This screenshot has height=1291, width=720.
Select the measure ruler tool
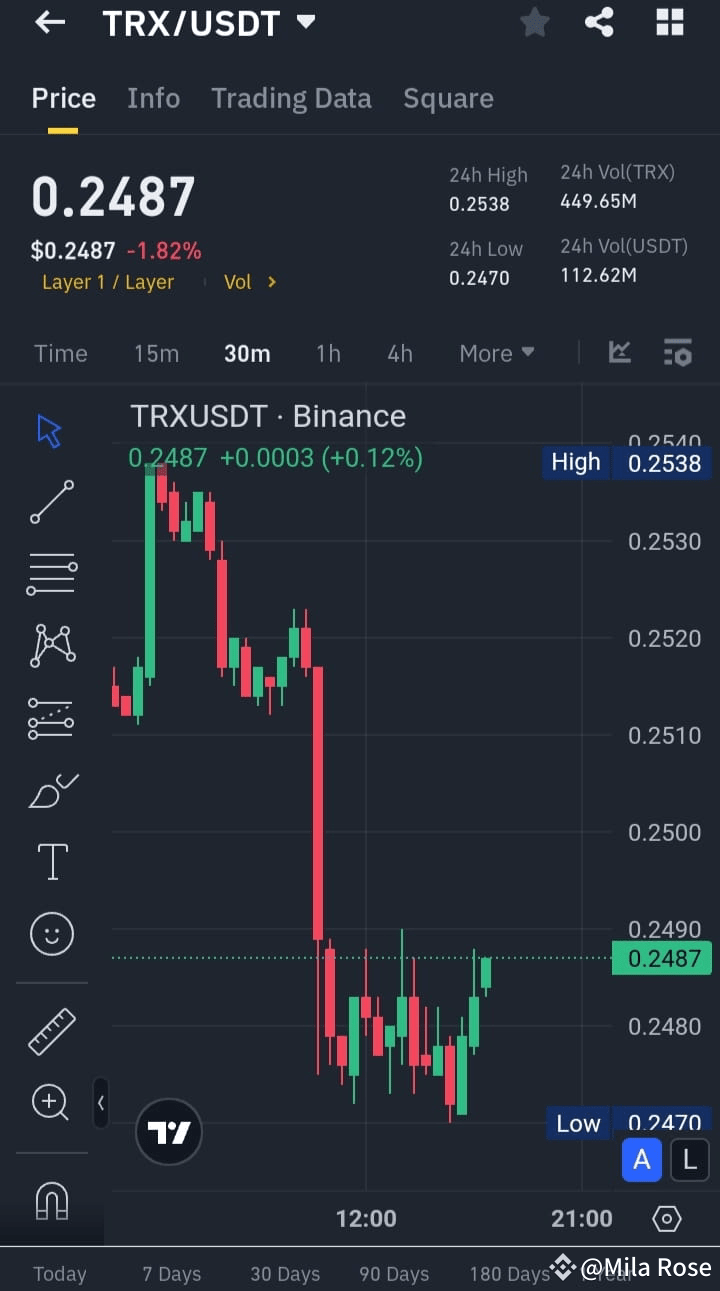pyautogui.click(x=51, y=1030)
